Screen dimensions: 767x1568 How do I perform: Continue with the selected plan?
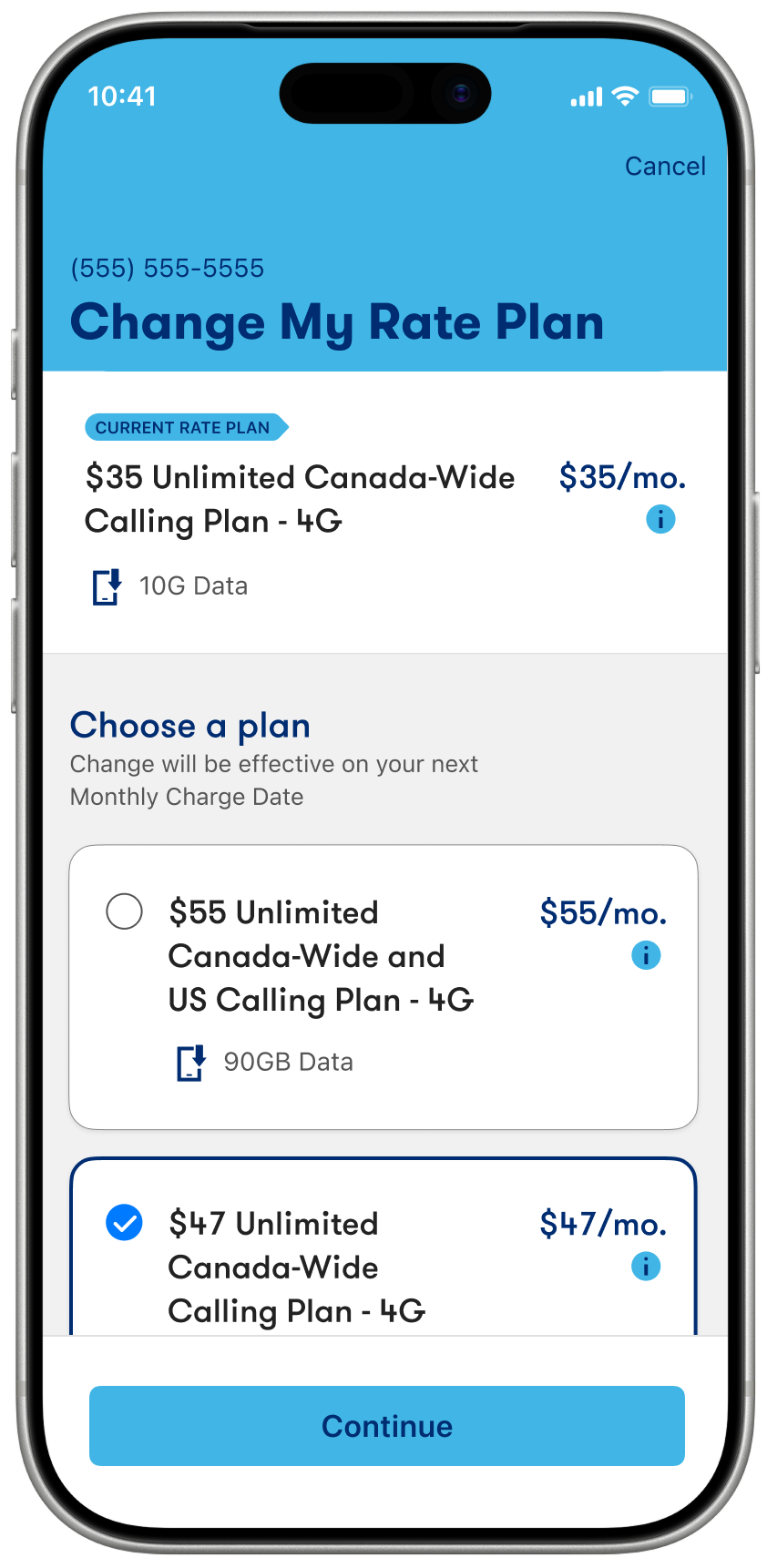[386, 1425]
